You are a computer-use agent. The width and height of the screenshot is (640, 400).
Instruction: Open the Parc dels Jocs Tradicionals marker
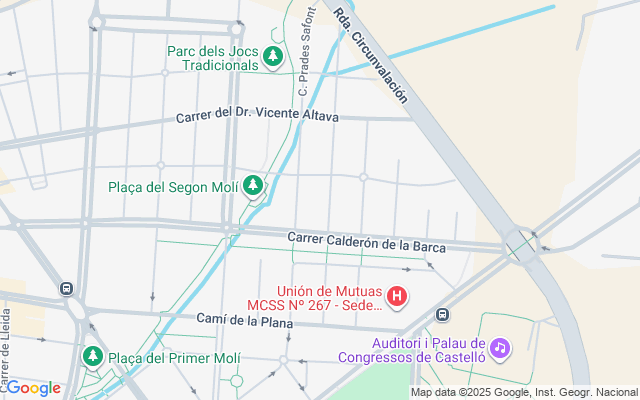click(x=272, y=57)
